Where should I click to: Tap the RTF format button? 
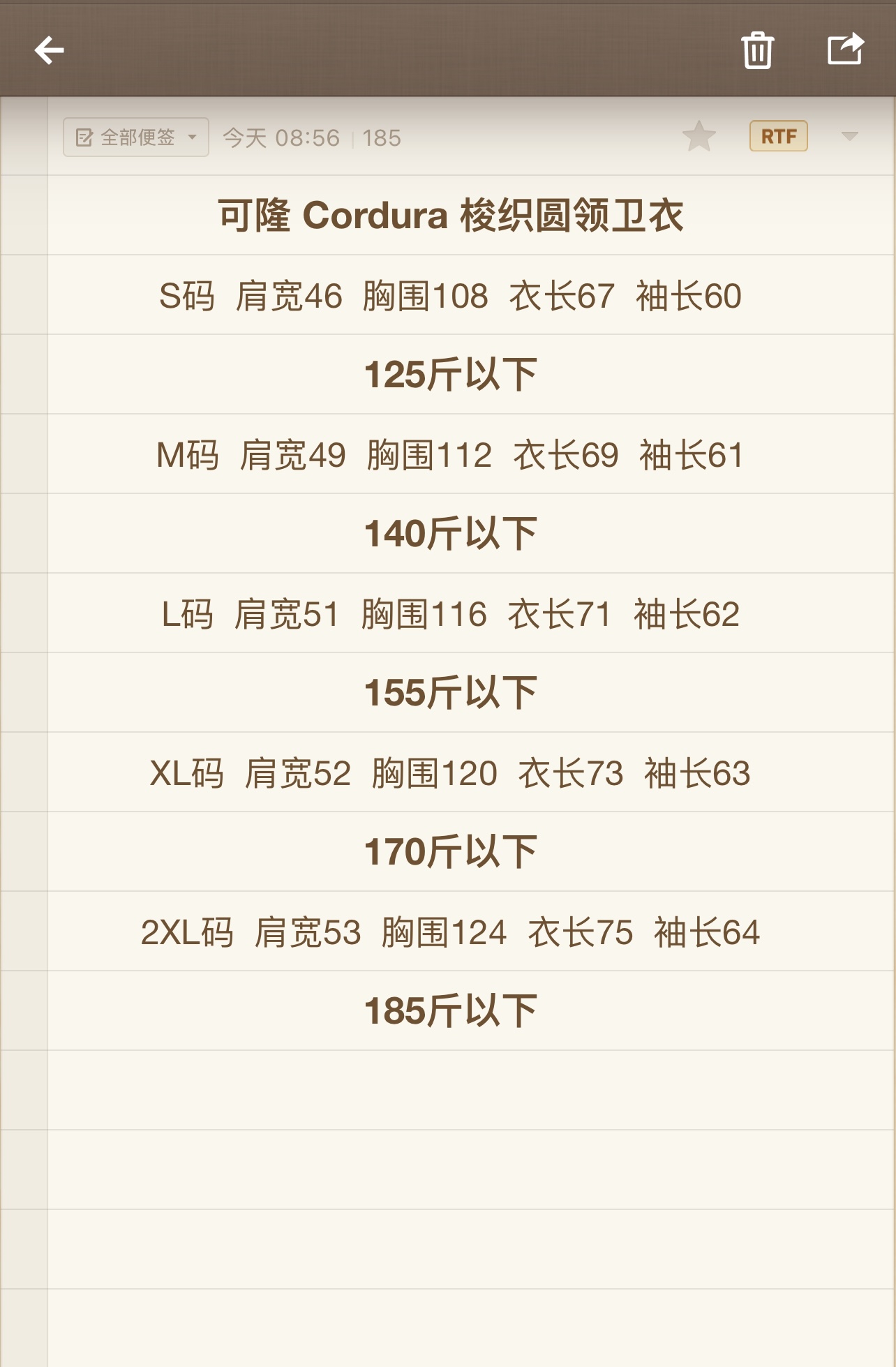click(778, 136)
